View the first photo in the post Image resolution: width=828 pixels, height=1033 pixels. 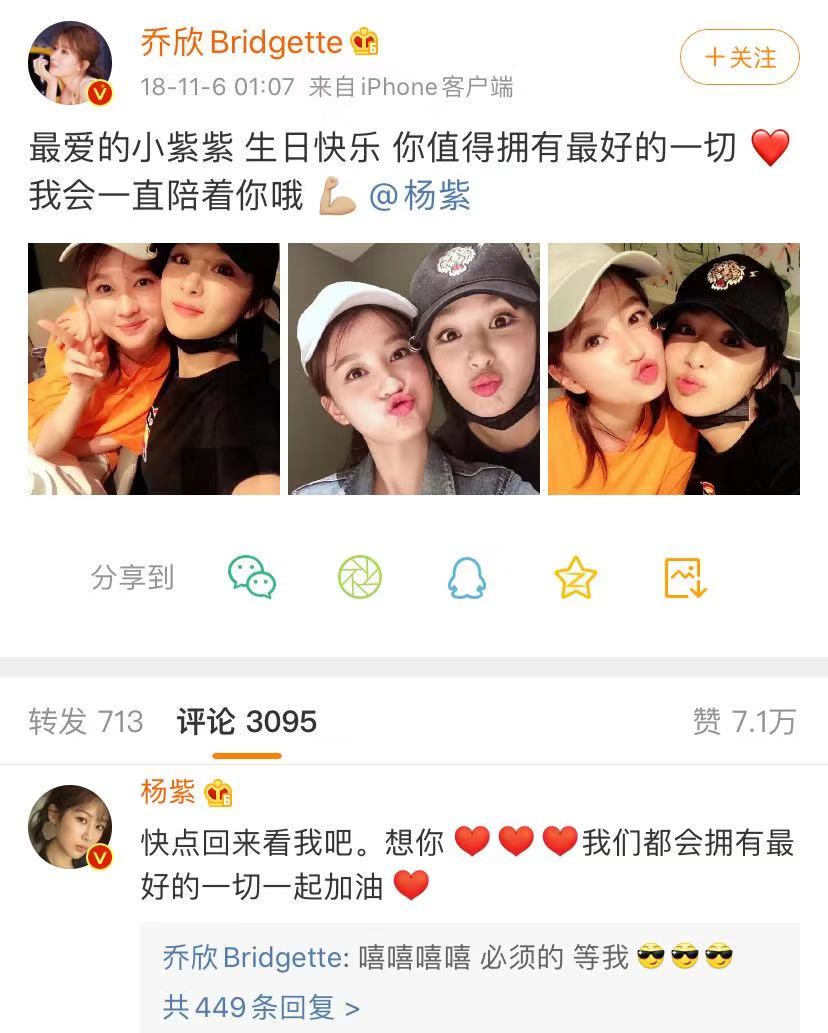click(154, 368)
